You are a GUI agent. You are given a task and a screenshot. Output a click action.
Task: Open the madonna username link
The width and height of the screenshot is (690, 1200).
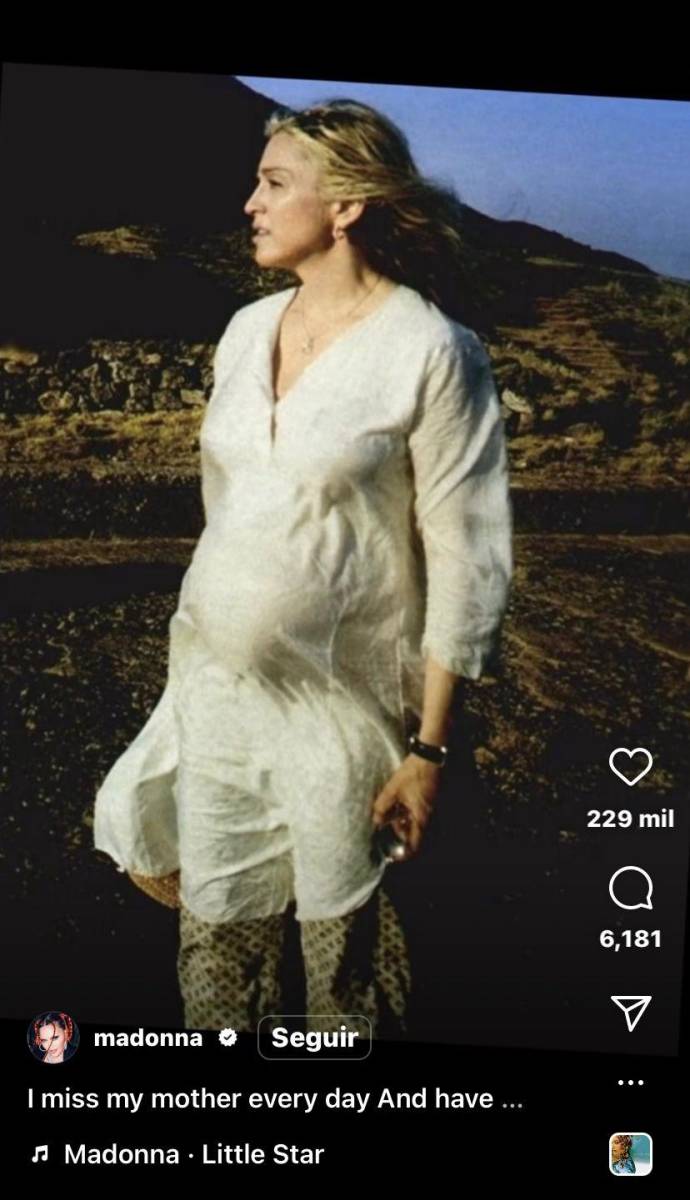point(148,1038)
